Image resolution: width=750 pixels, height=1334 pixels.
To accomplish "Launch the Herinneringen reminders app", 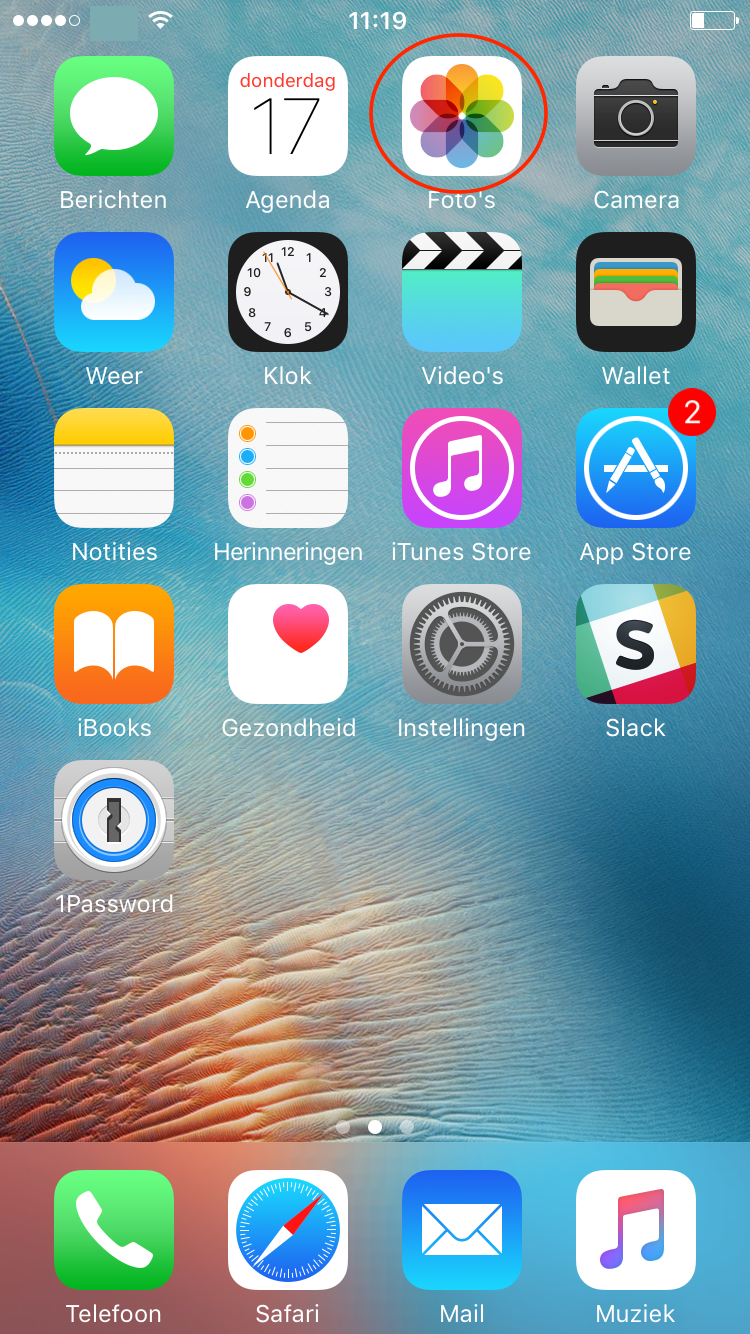I will pos(288,468).
